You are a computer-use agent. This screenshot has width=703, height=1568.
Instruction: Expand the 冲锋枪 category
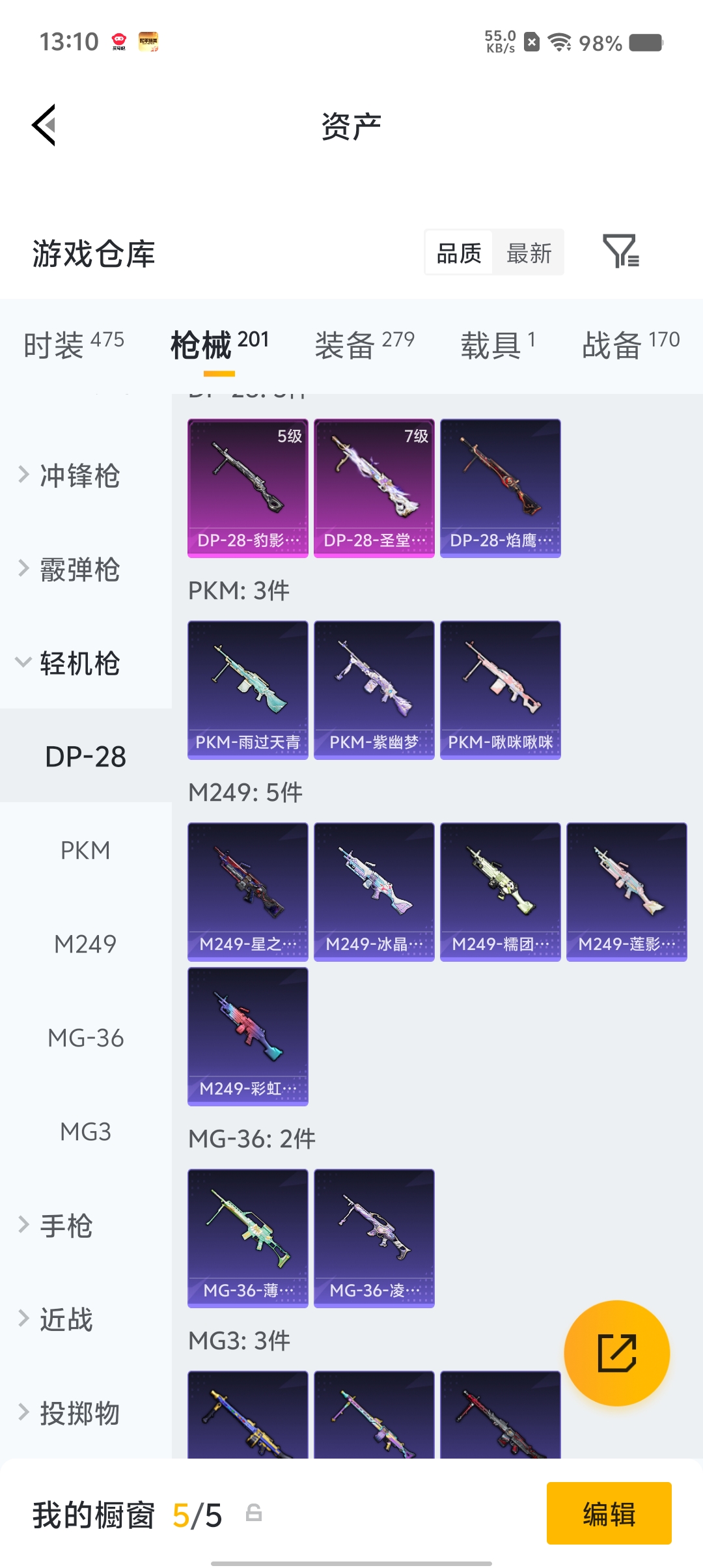point(79,475)
